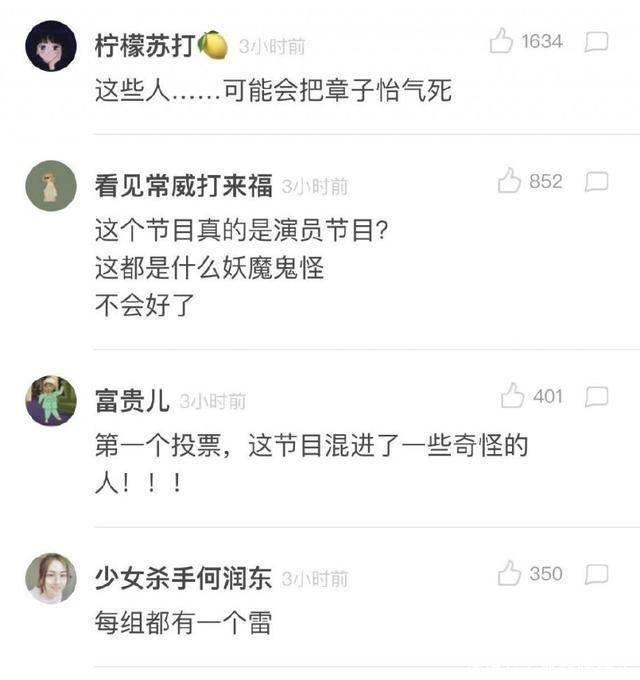This screenshot has width=640, height=680.
Task: Like 看见常威打来福's comment
Action: [x=509, y=181]
